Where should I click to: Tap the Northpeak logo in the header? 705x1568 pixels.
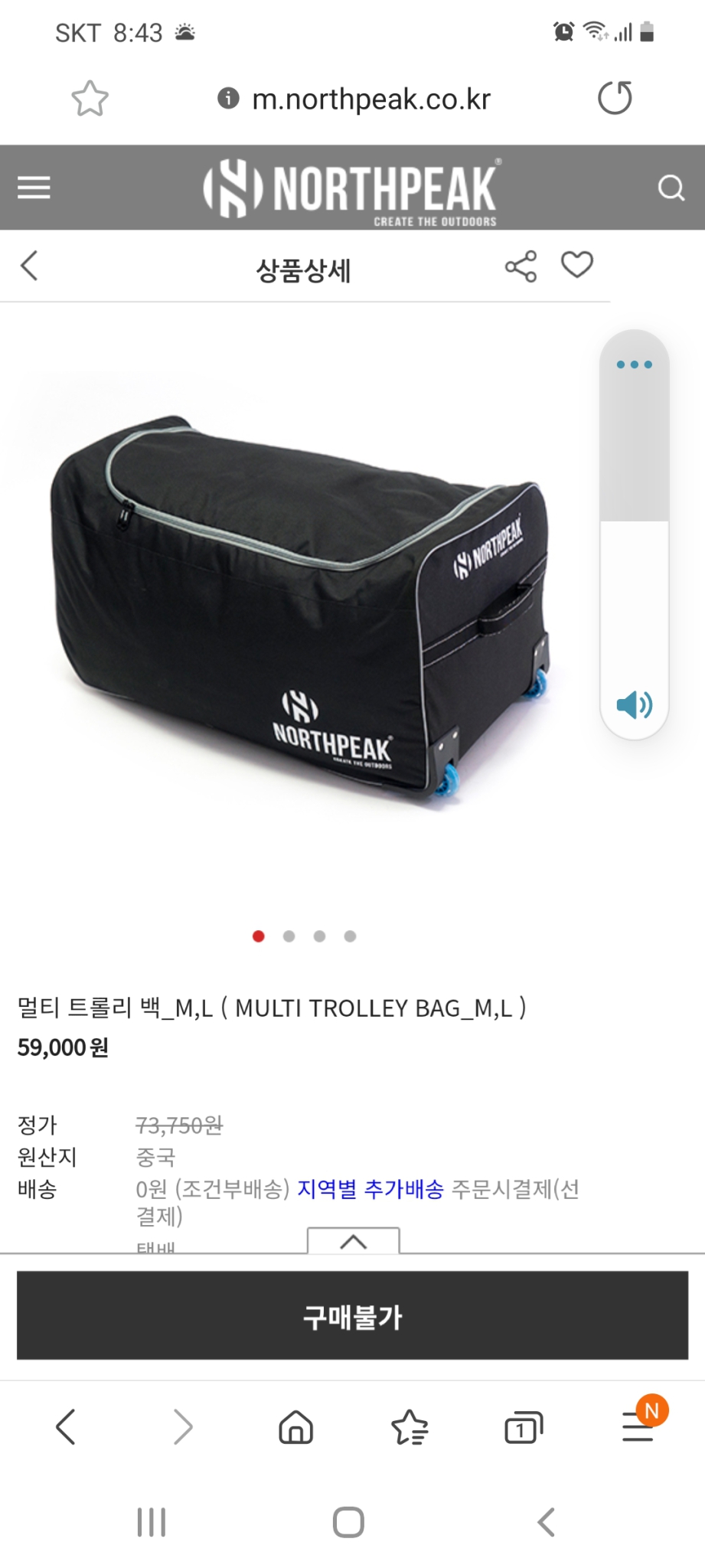coord(351,188)
